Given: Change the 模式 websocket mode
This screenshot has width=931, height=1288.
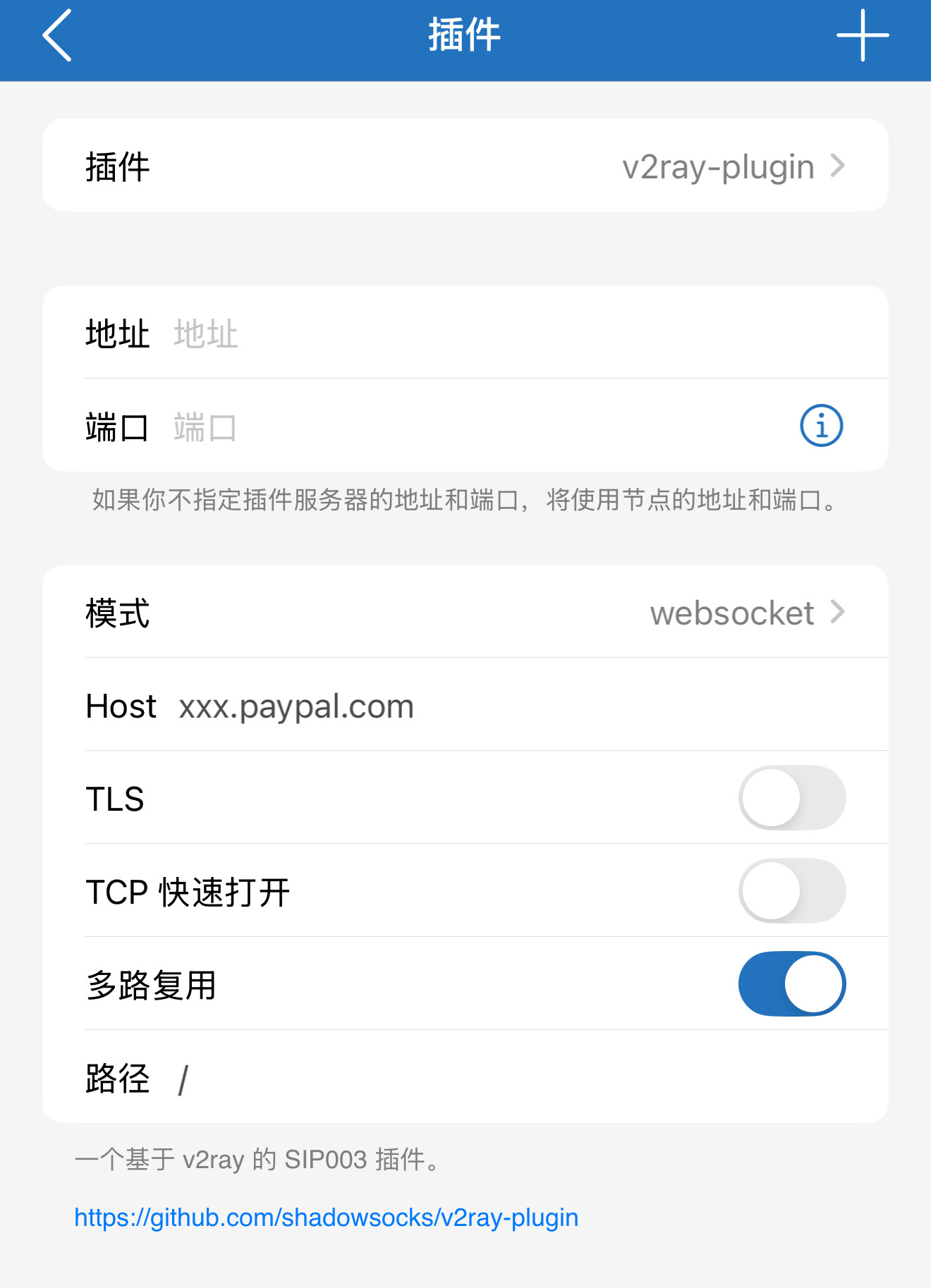Looking at the screenshot, I should click(465, 612).
